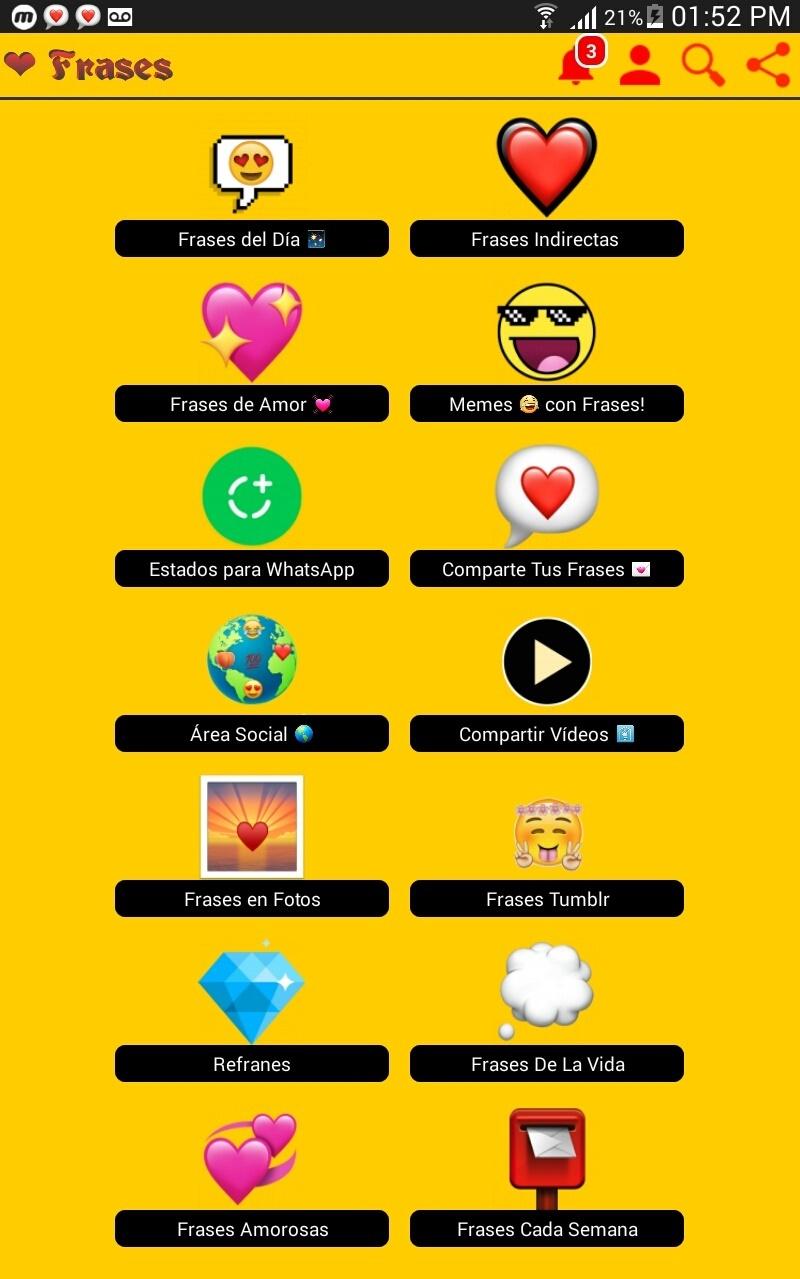Open Frases del Día

(252, 239)
